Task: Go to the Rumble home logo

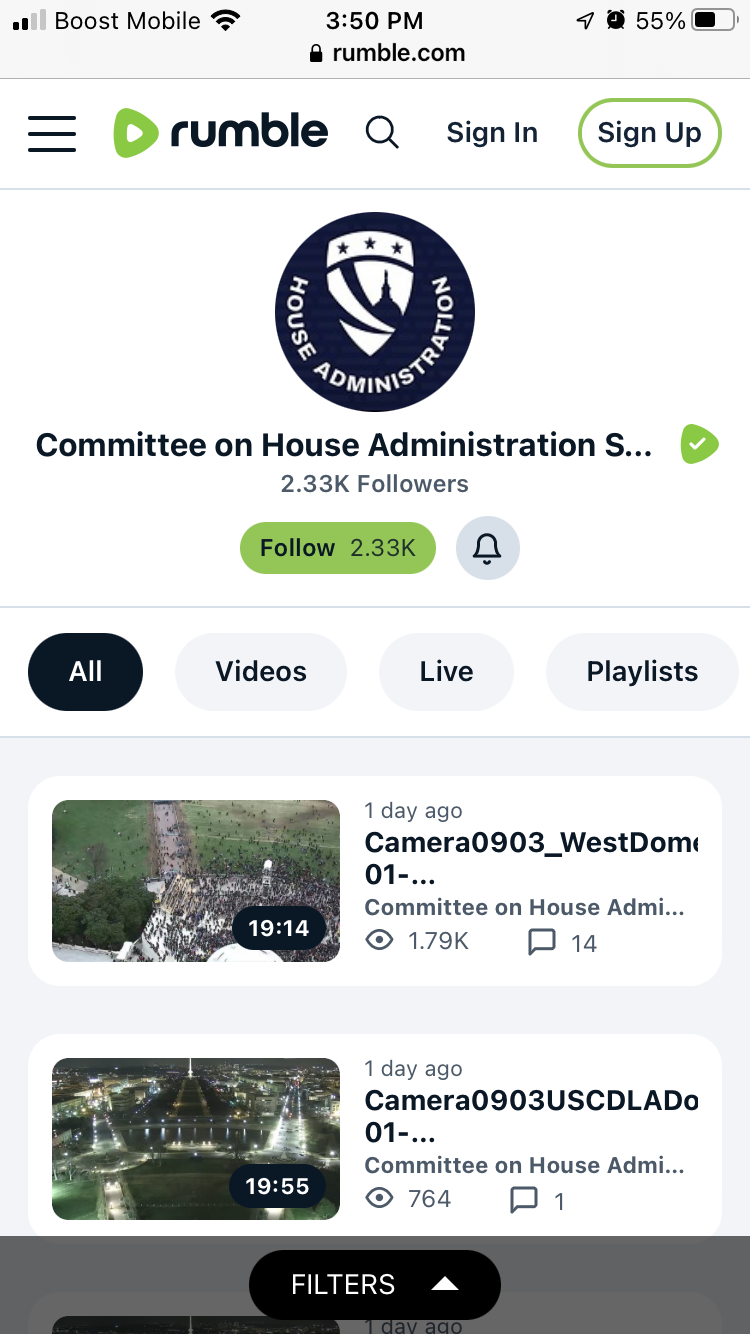Action: tap(220, 132)
